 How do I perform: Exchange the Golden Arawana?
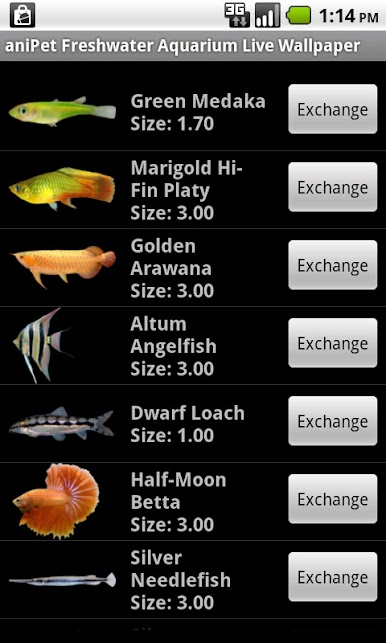[333, 265]
